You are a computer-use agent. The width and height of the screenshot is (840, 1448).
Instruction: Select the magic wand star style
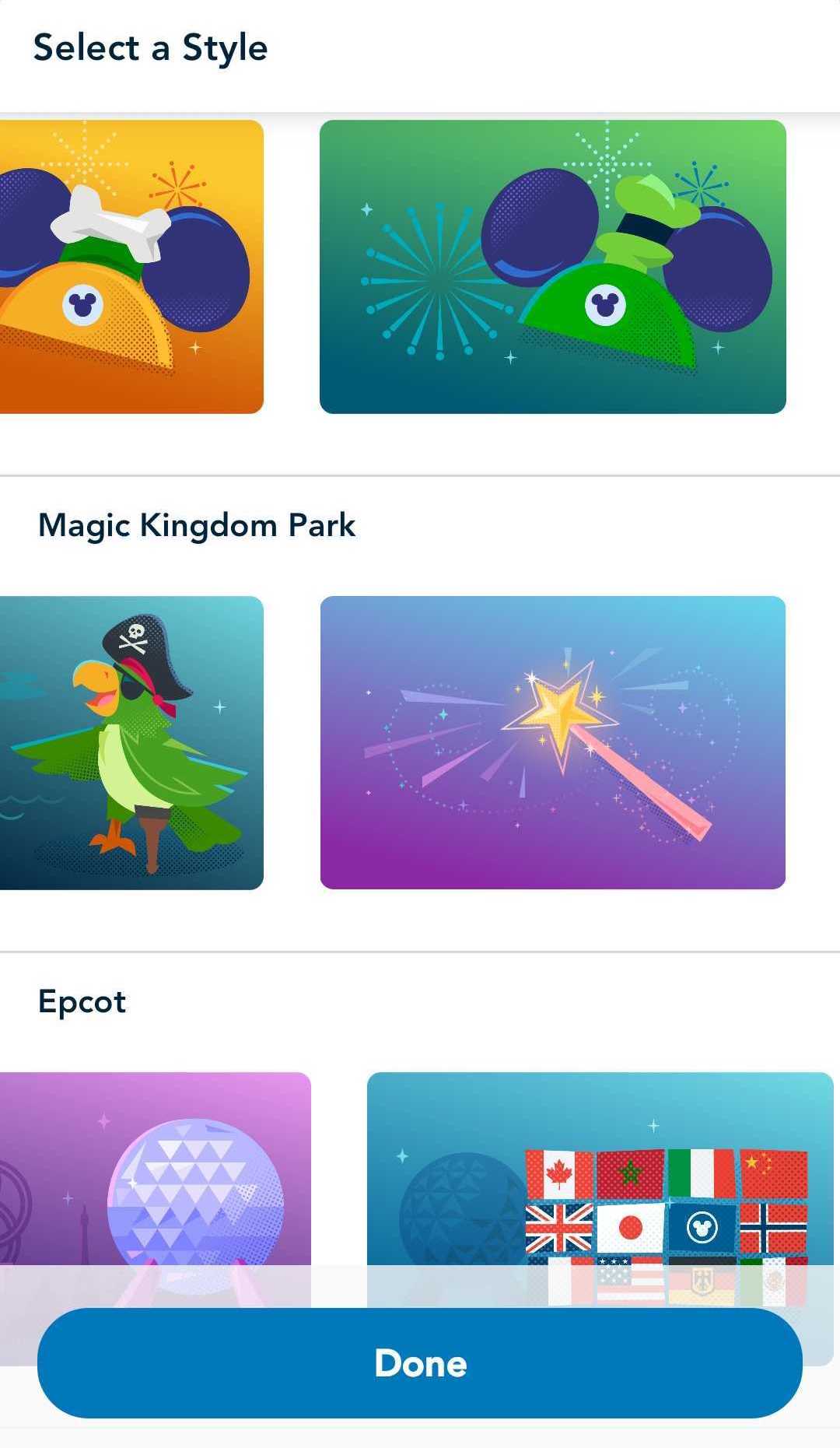(x=552, y=742)
